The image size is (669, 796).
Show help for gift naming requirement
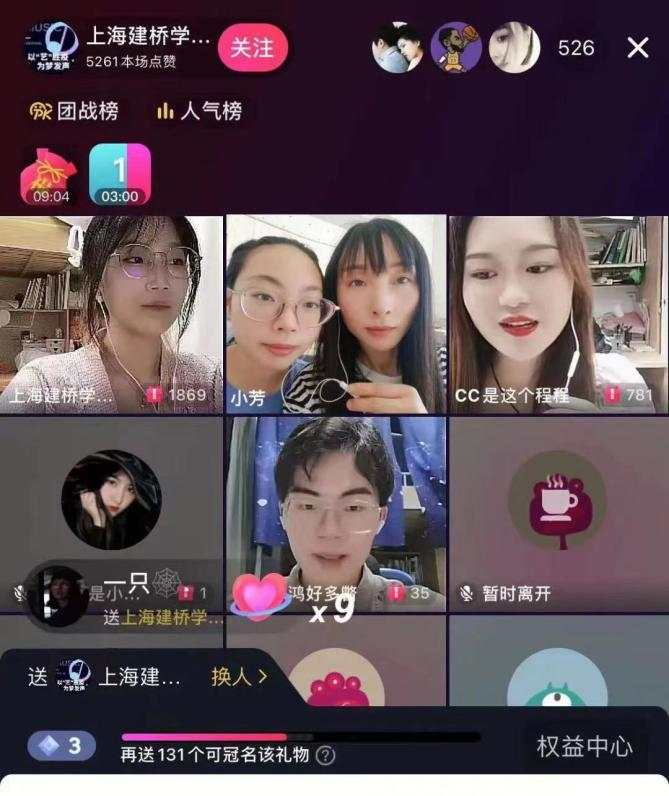tap(325, 756)
